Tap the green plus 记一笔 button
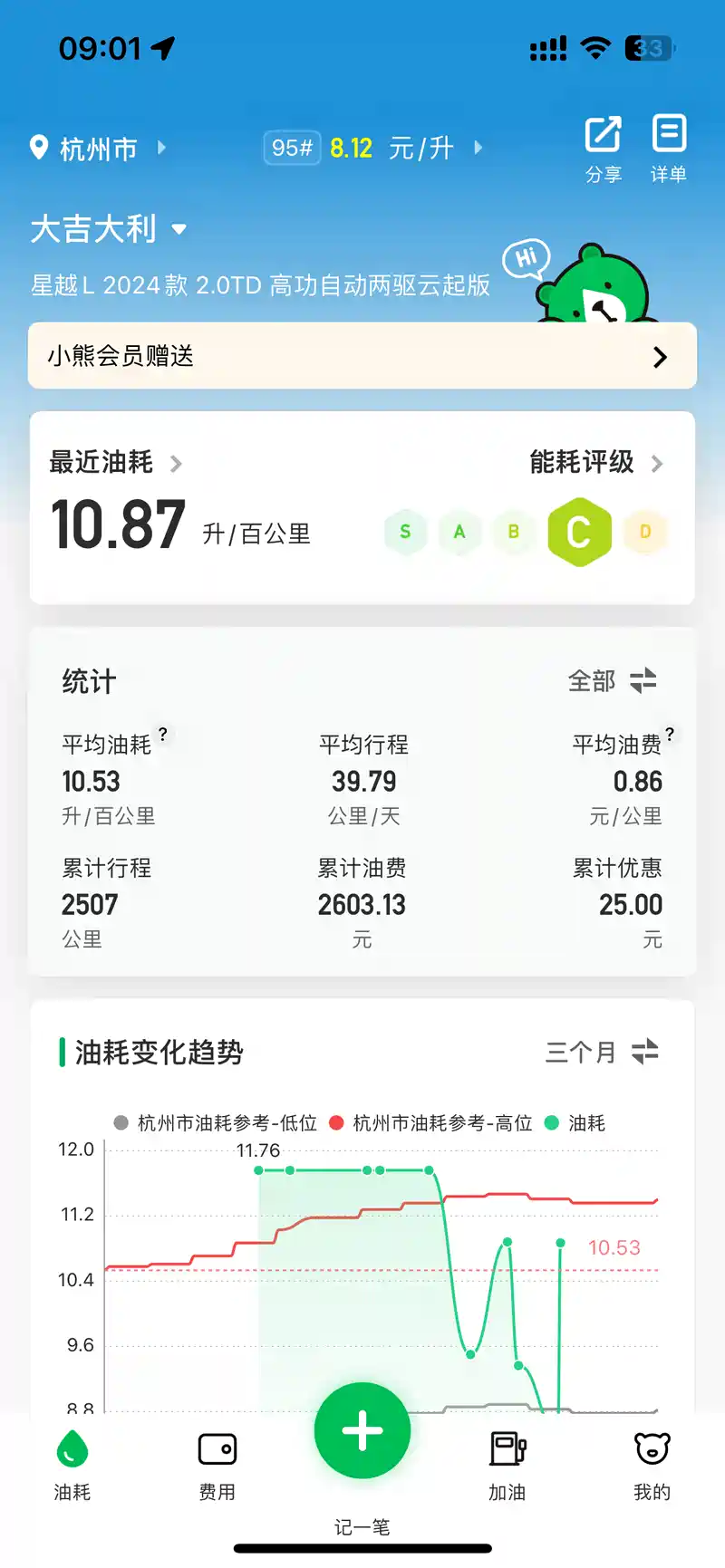Screen dimensions: 725x1568 [362, 1431]
